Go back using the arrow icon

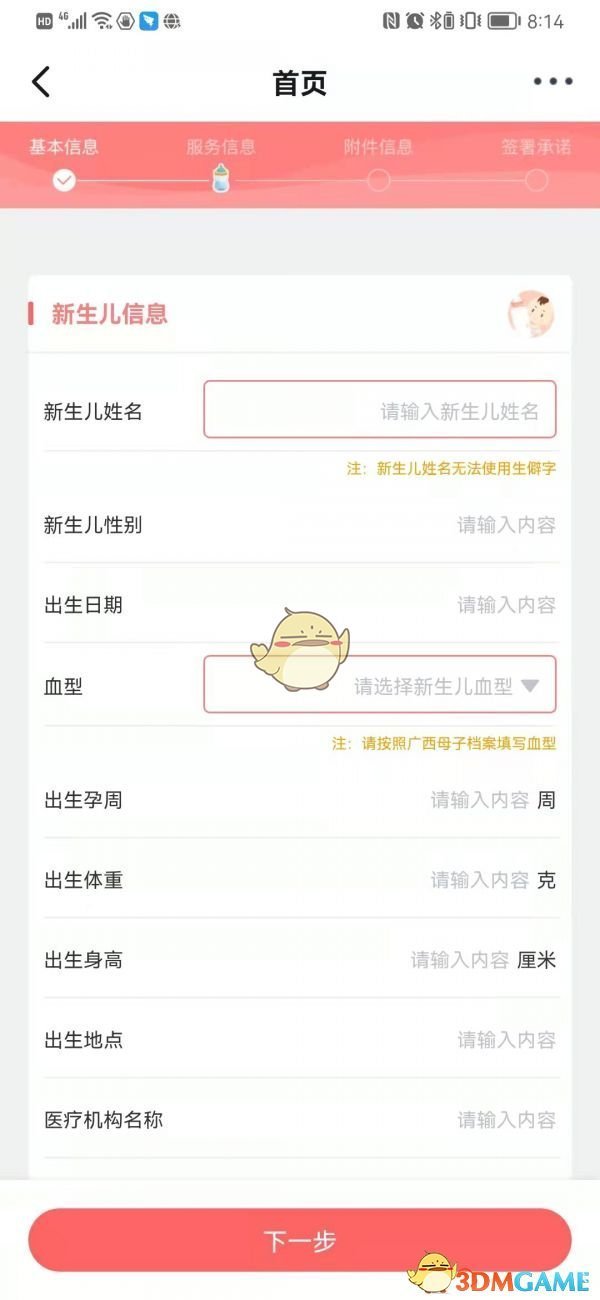coord(41,82)
